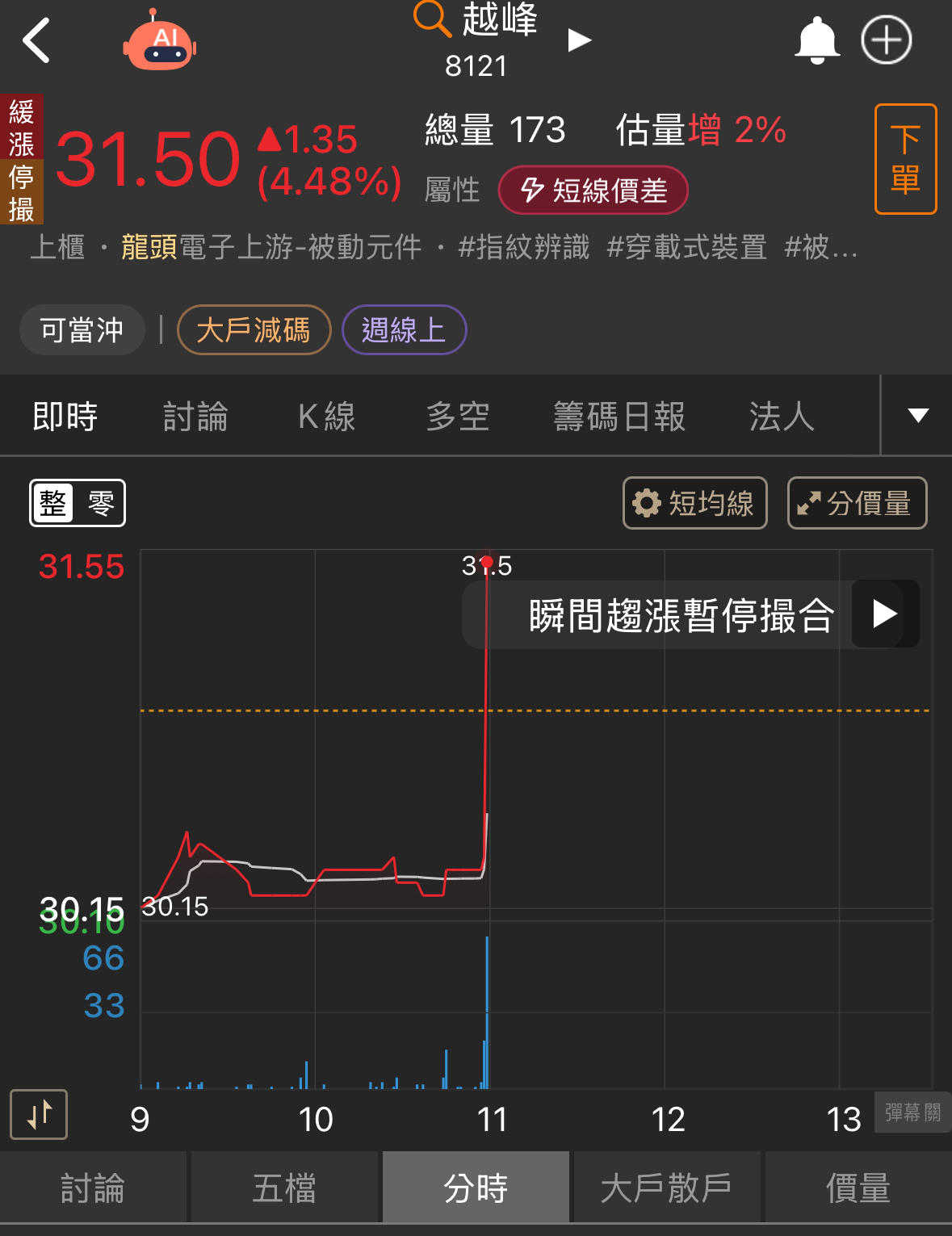952x1236 pixels.
Task: Search for another stock
Action: click(x=432, y=19)
